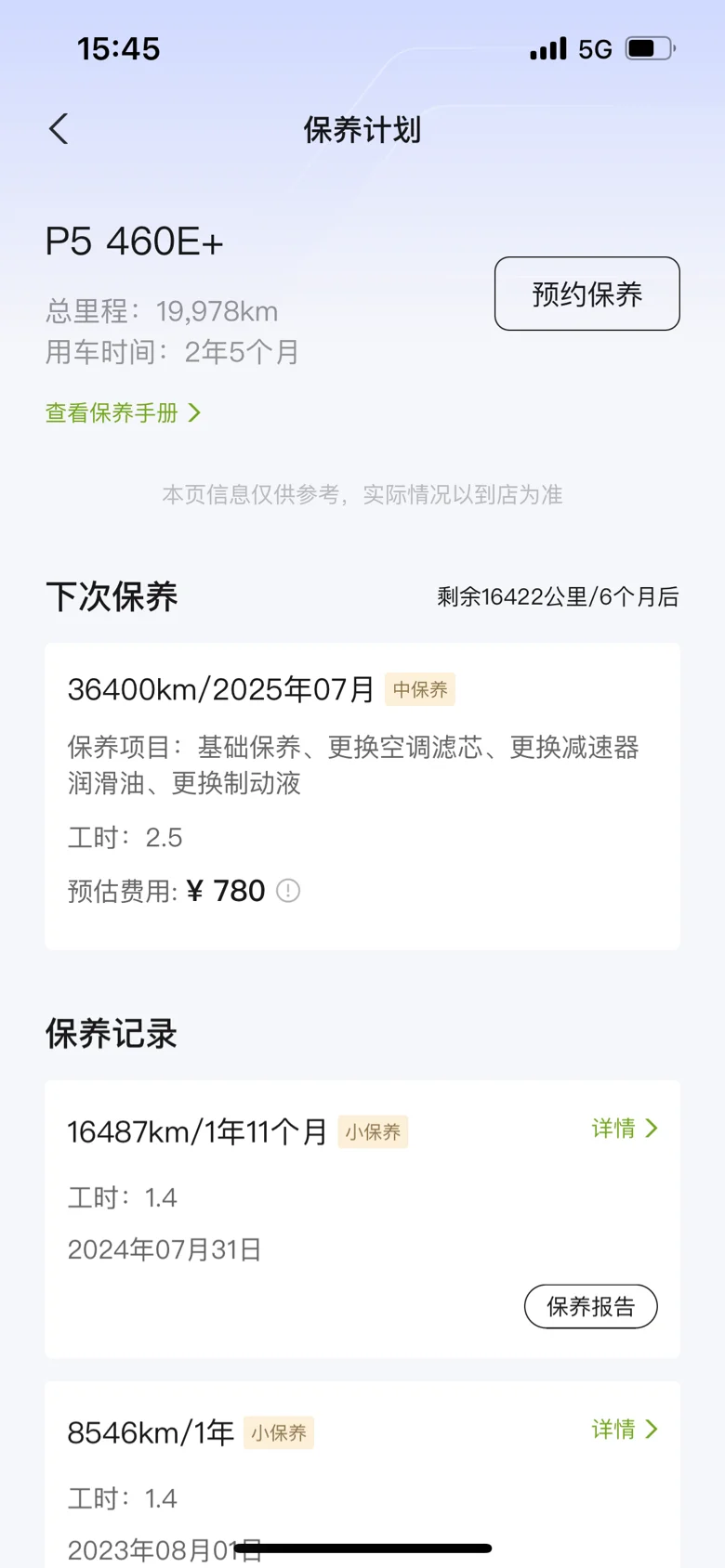Viewport: 725px width, 1568px height.
Task: Open the 查看保养手册 link
Action: tap(124, 412)
